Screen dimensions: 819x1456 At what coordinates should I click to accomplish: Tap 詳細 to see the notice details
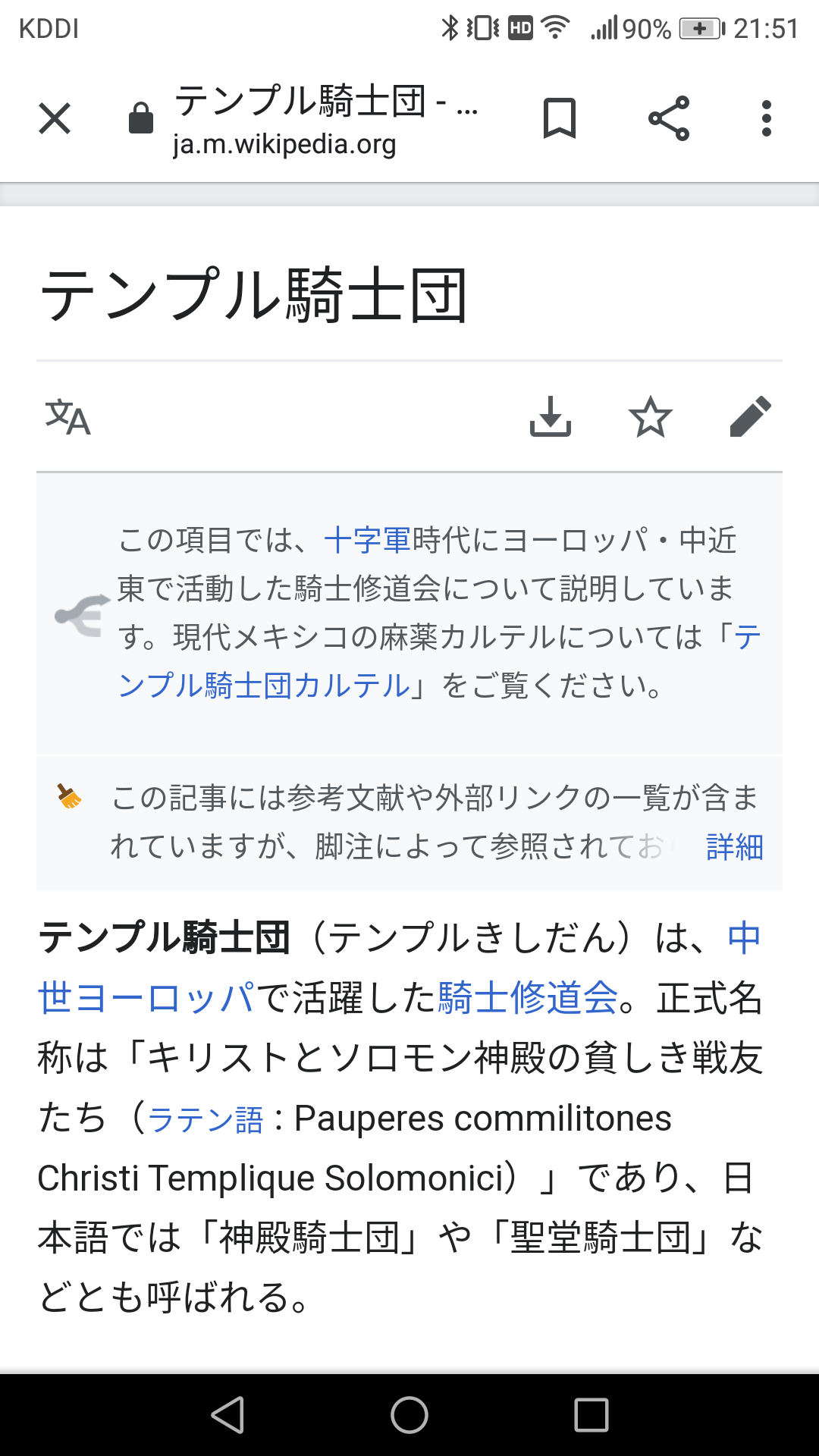coord(734,847)
